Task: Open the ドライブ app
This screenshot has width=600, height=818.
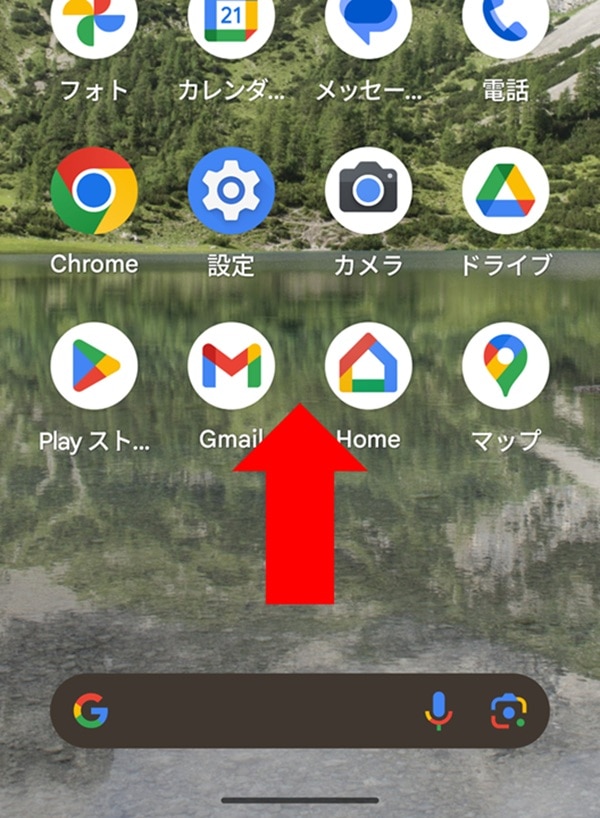Action: pos(505,190)
